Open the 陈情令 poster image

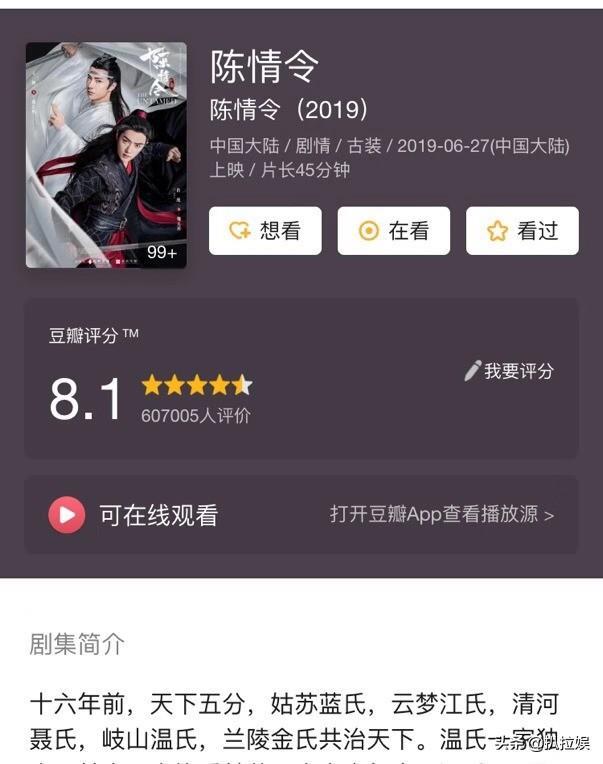pyautogui.click(x=106, y=155)
